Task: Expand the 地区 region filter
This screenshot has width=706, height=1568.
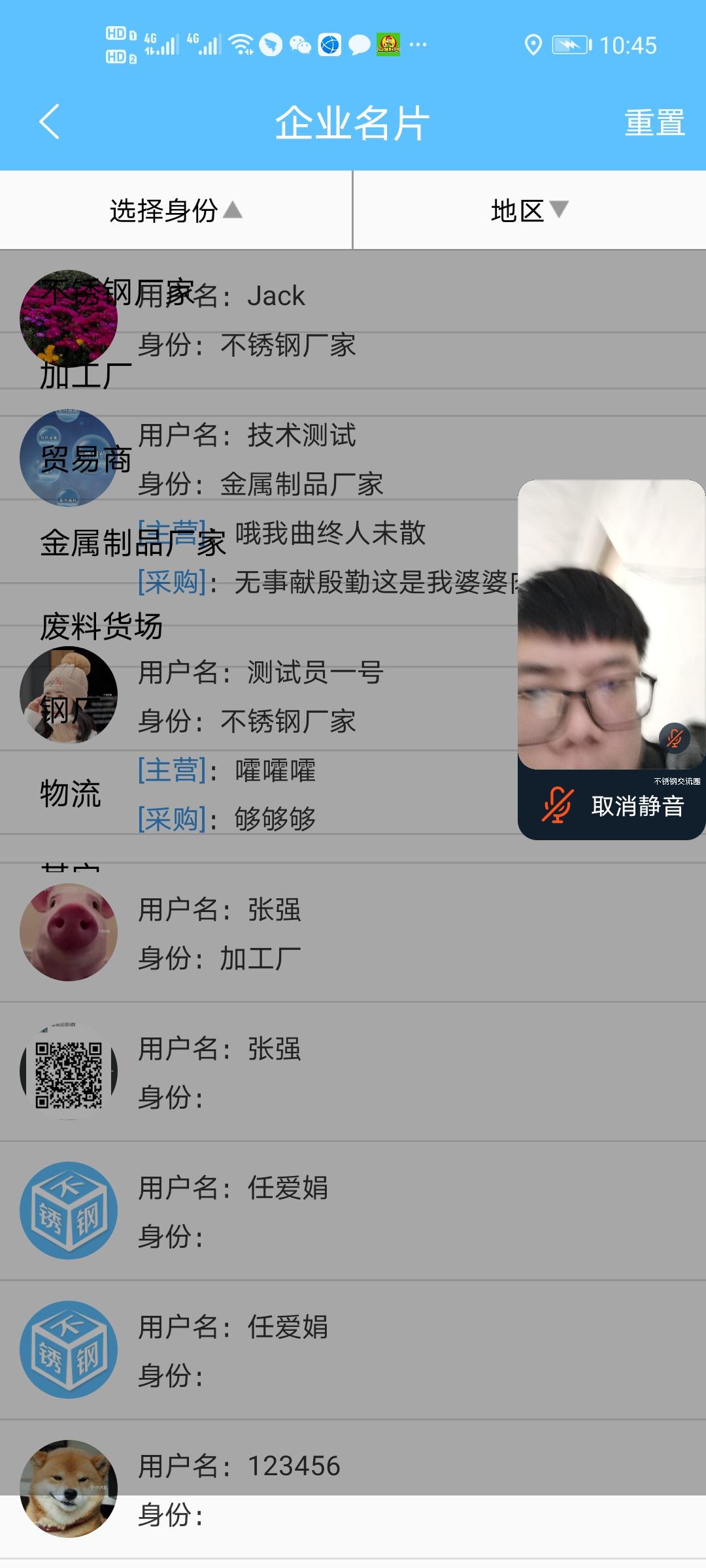Action: [x=529, y=211]
